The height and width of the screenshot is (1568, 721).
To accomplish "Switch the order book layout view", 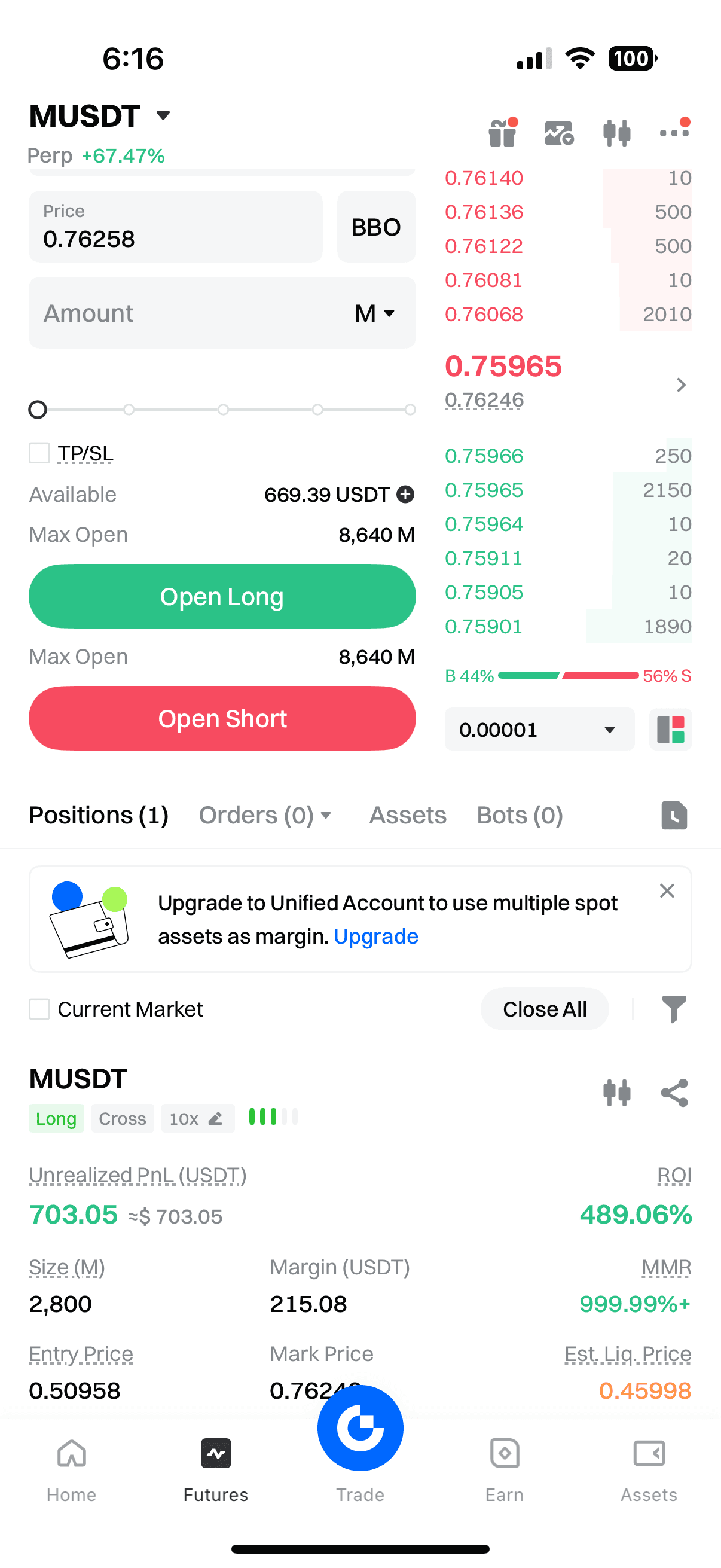I will 671,729.
